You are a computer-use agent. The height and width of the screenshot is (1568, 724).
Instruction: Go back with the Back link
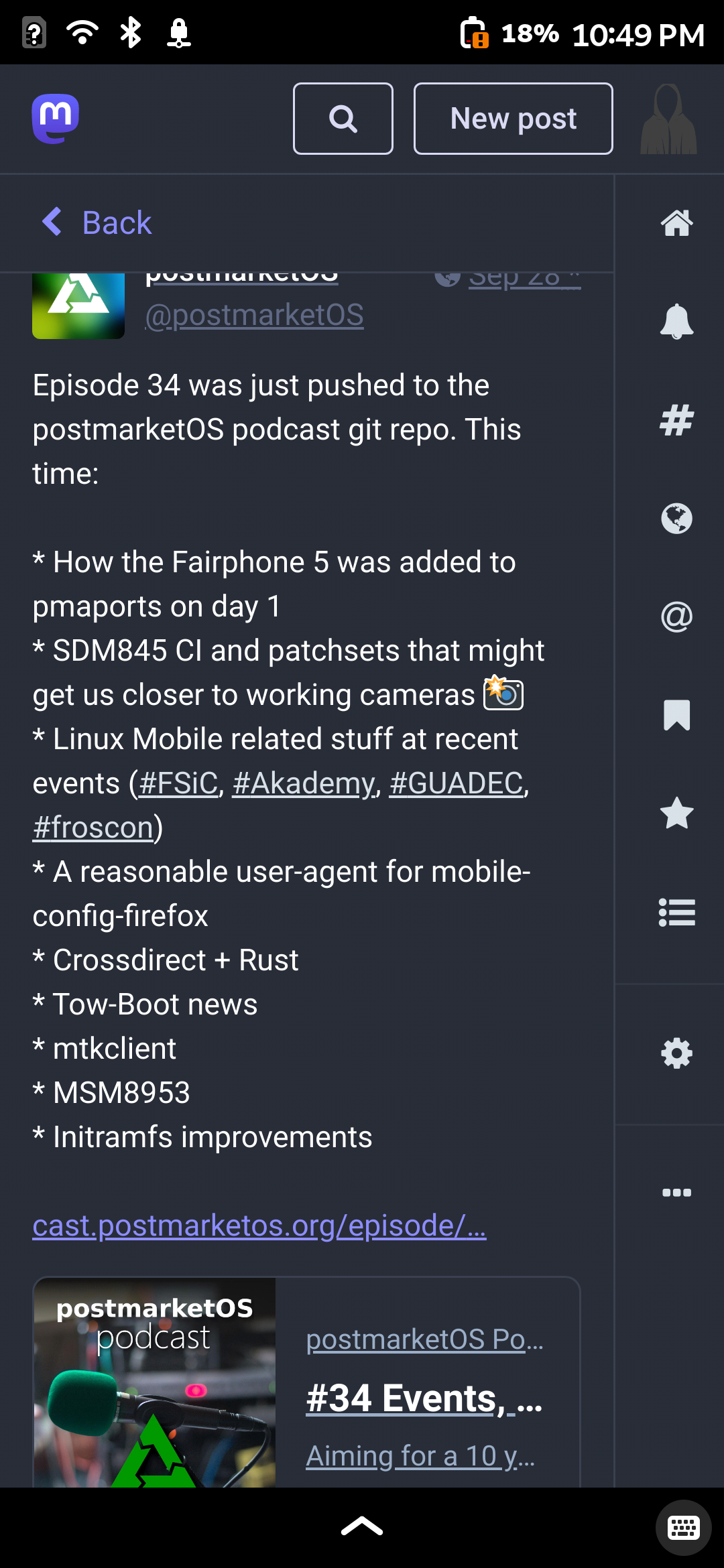coord(97,222)
